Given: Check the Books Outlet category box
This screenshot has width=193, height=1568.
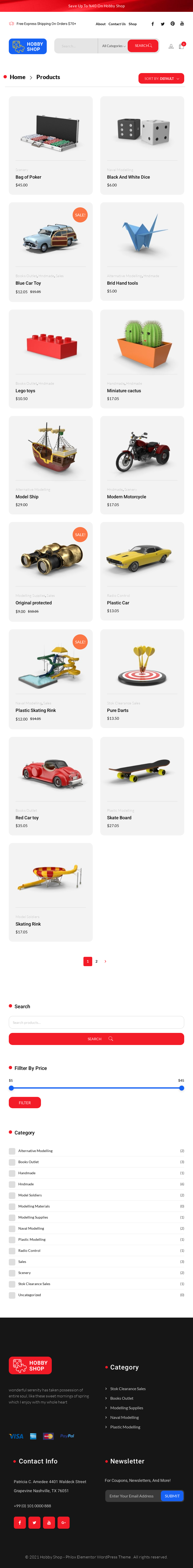Looking at the screenshot, I should coord(12,1162).
